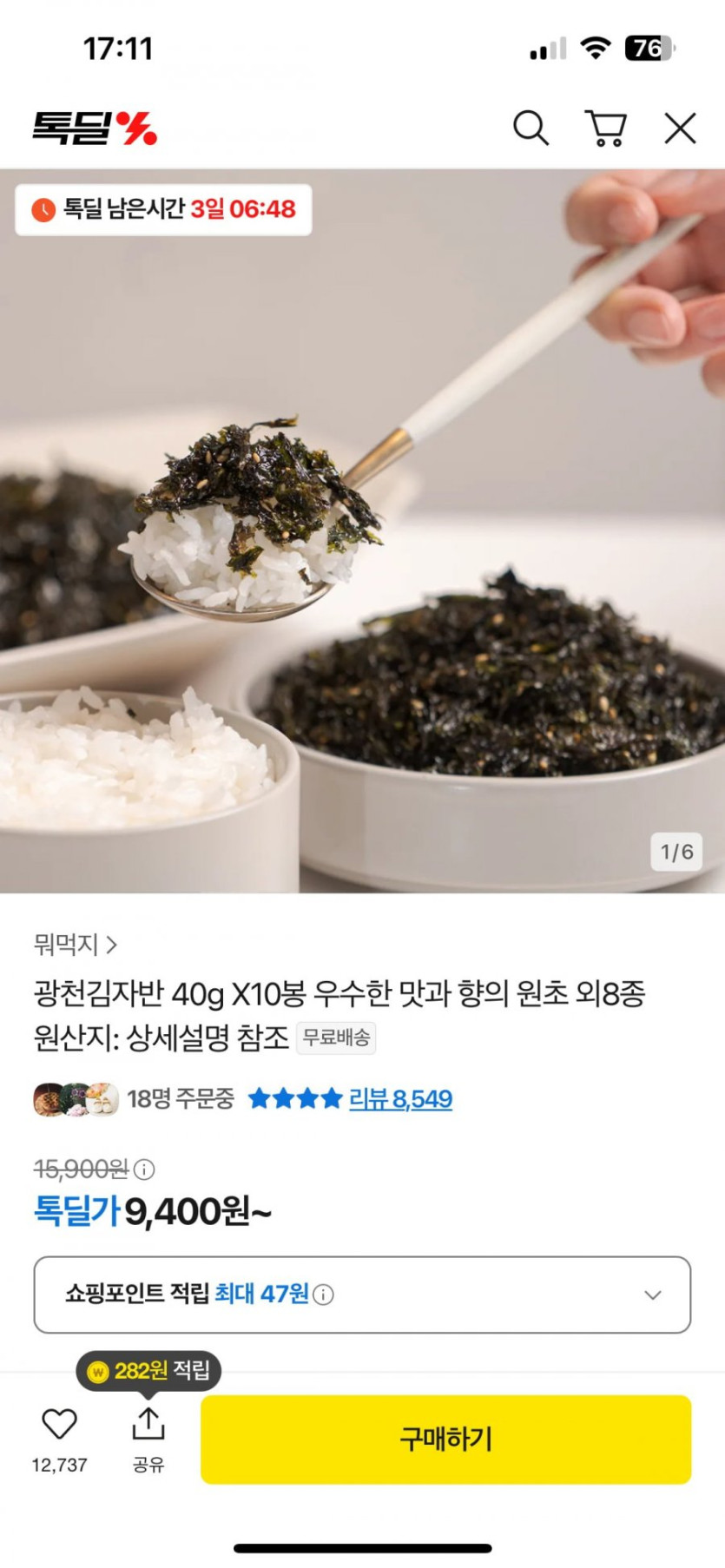Share this product via 공유
The width and height of the screenshot is (725, 1568).
pos(148,1440)
